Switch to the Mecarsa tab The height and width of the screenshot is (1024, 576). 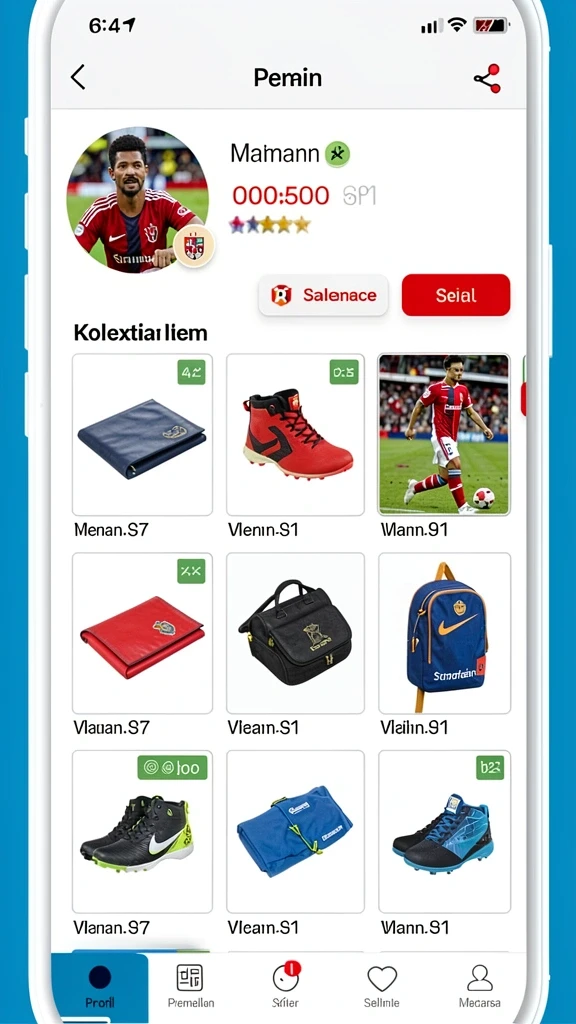479,987
